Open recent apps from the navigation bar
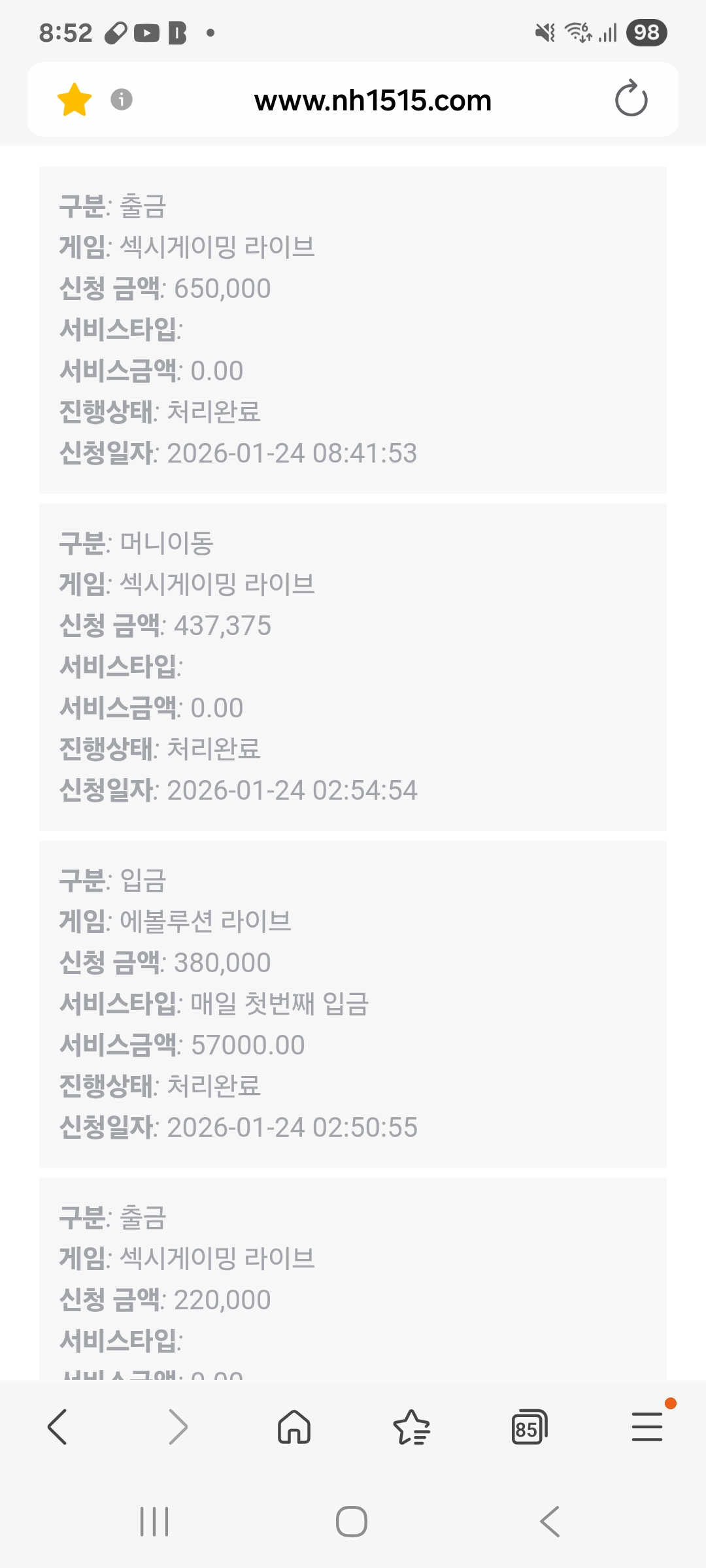The width and height of the screenshot is (706, 1568). [x=155, y=1522]
